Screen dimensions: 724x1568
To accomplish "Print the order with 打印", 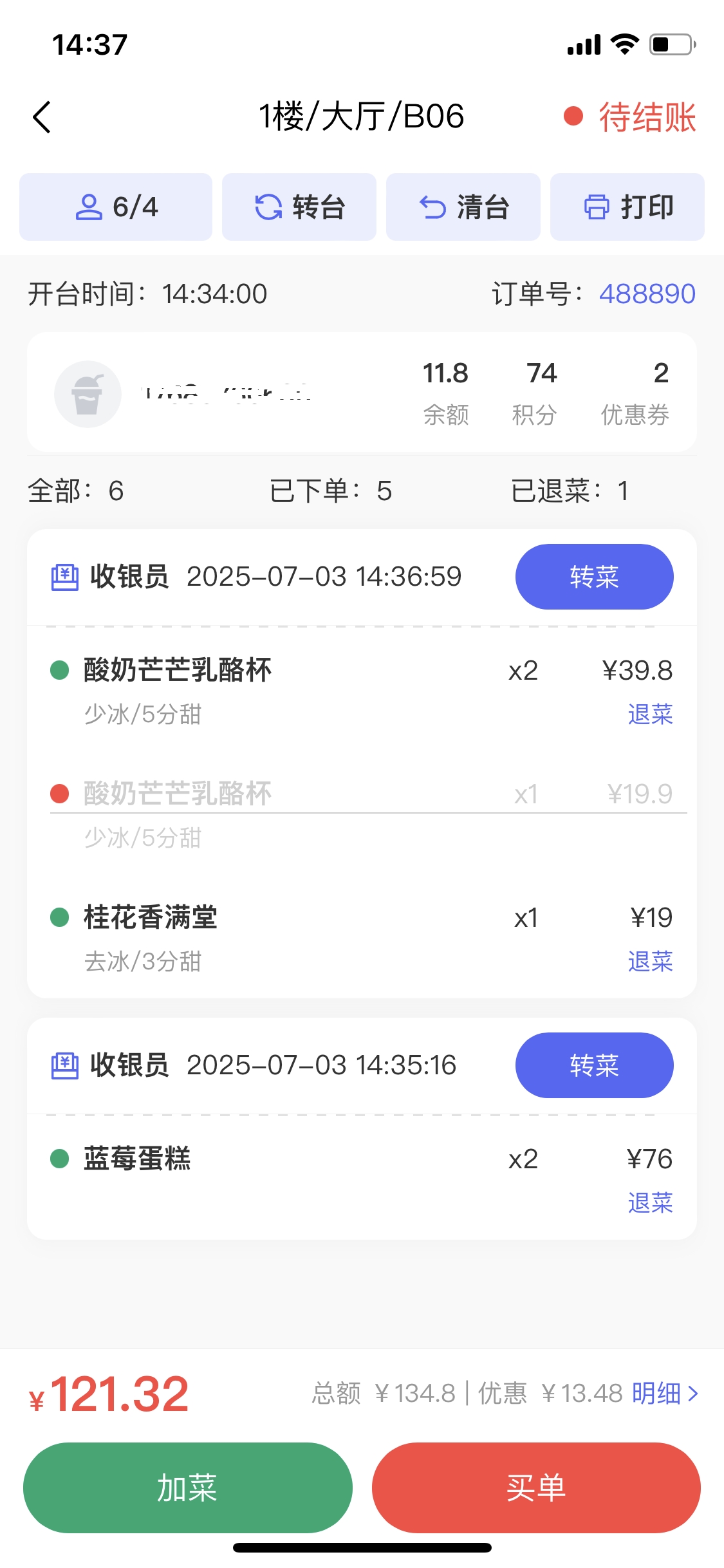I will tap(627, 207).
